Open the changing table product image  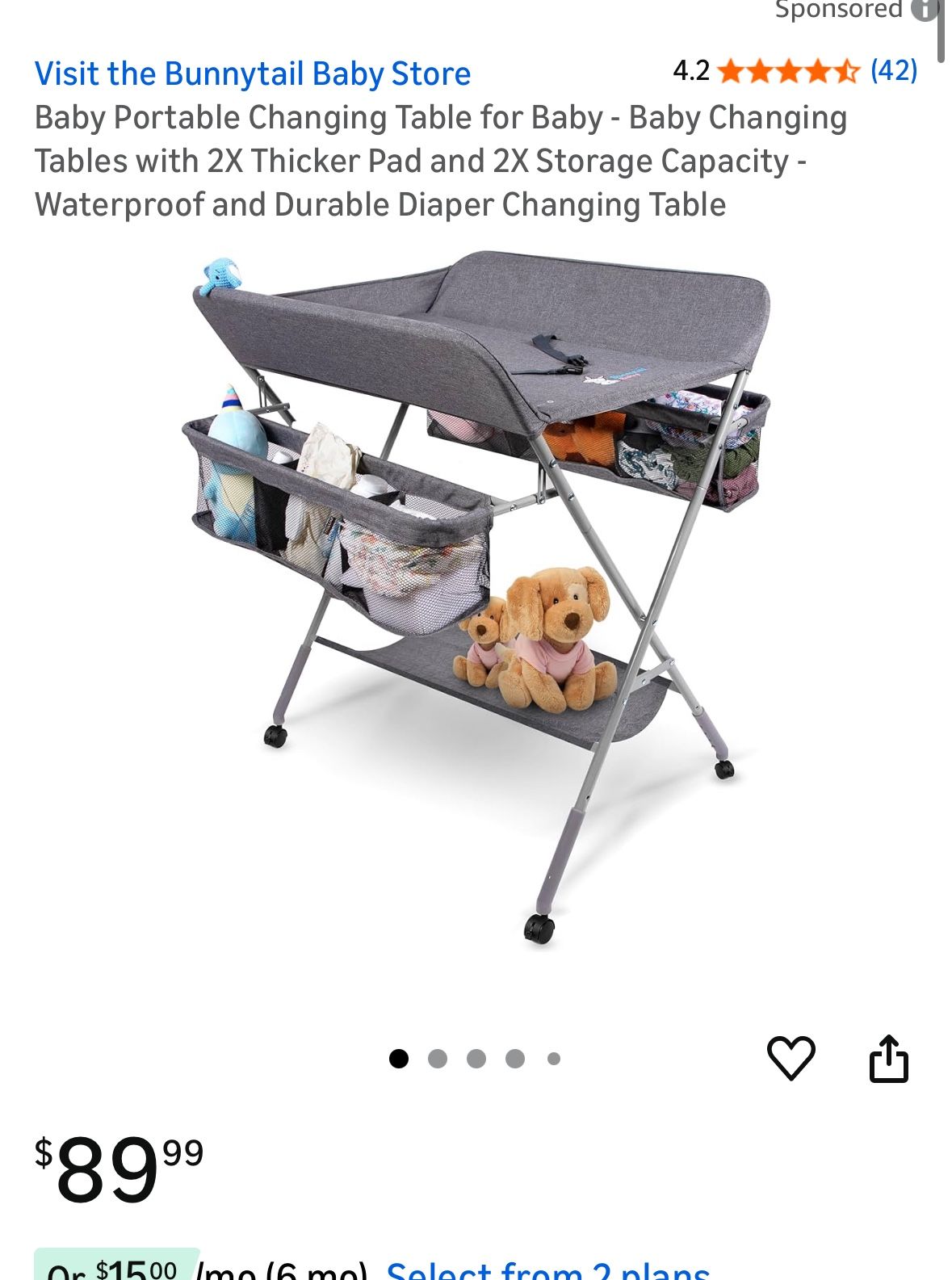pos(476,598)
